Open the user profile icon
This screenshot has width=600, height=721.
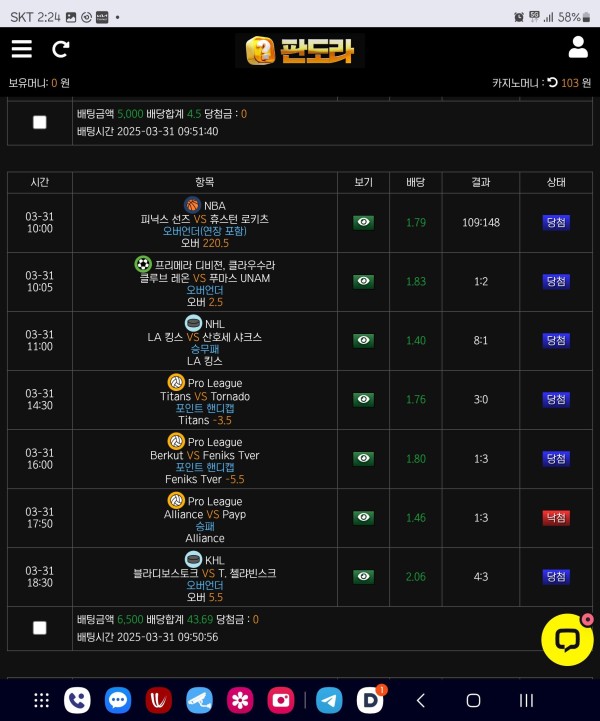[577, 47]
